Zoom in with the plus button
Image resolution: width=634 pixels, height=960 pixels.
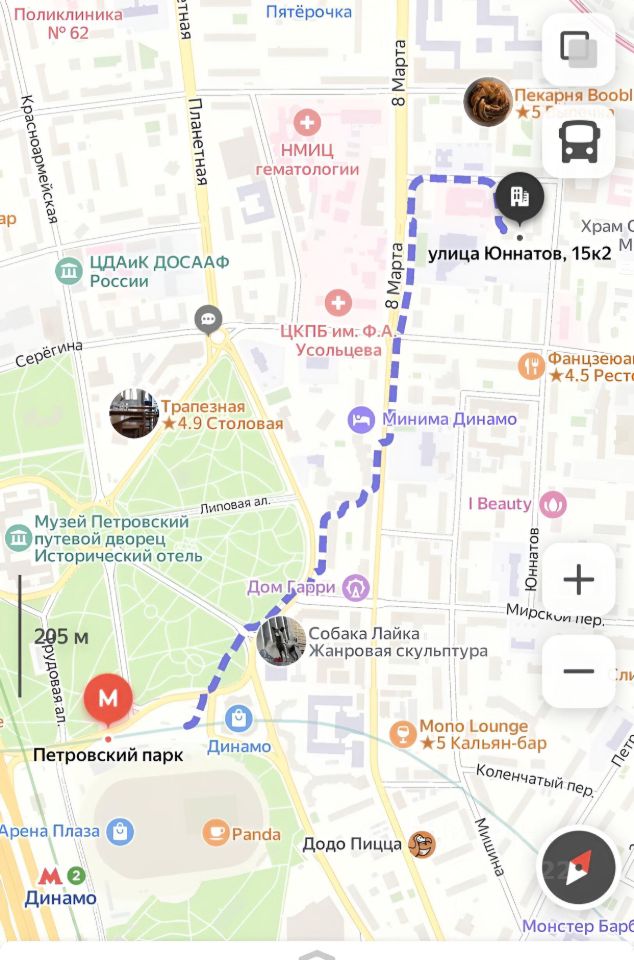click(x=578, y=579)
